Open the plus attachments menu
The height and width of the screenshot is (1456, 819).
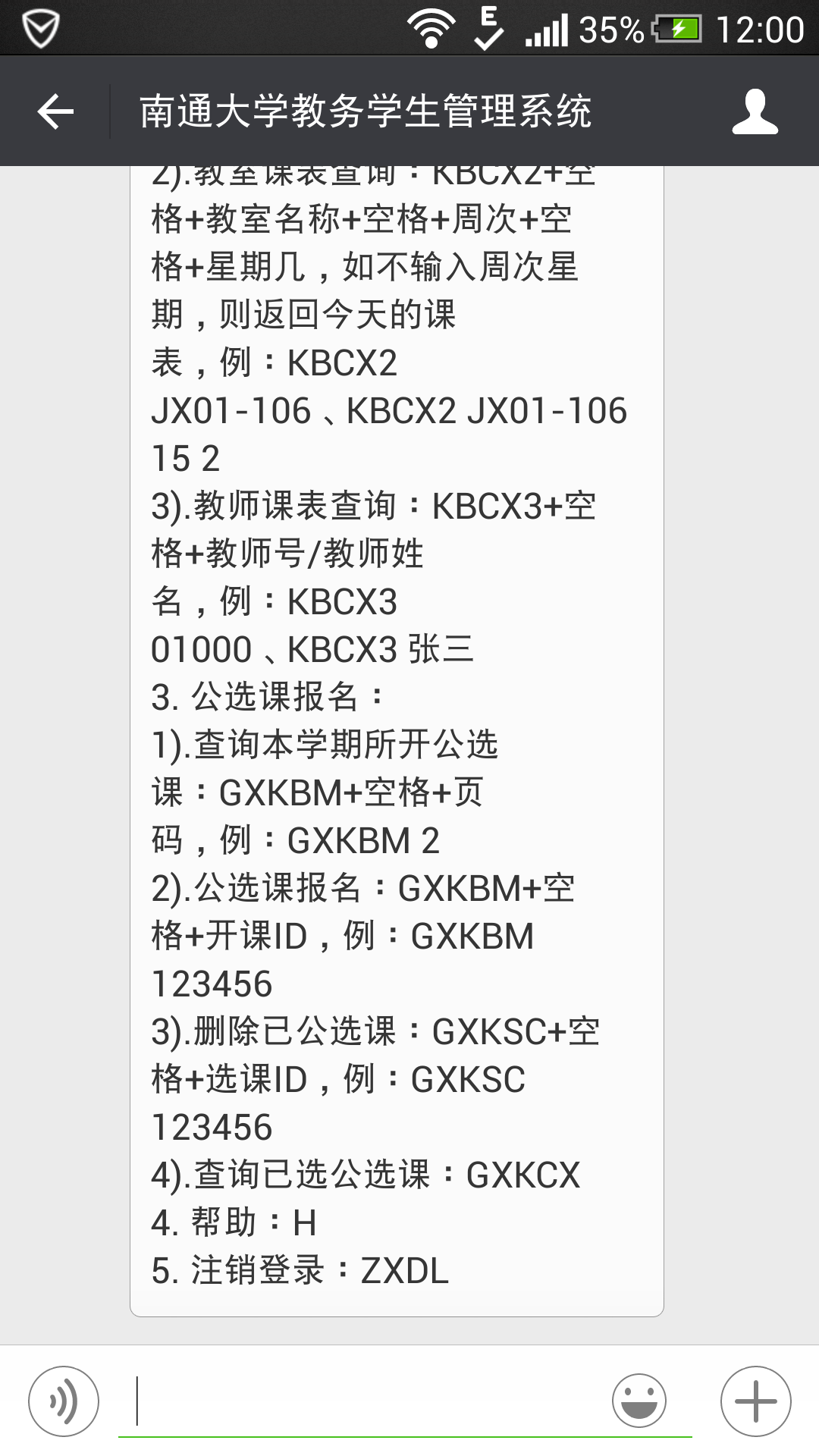pos(755,1401)
